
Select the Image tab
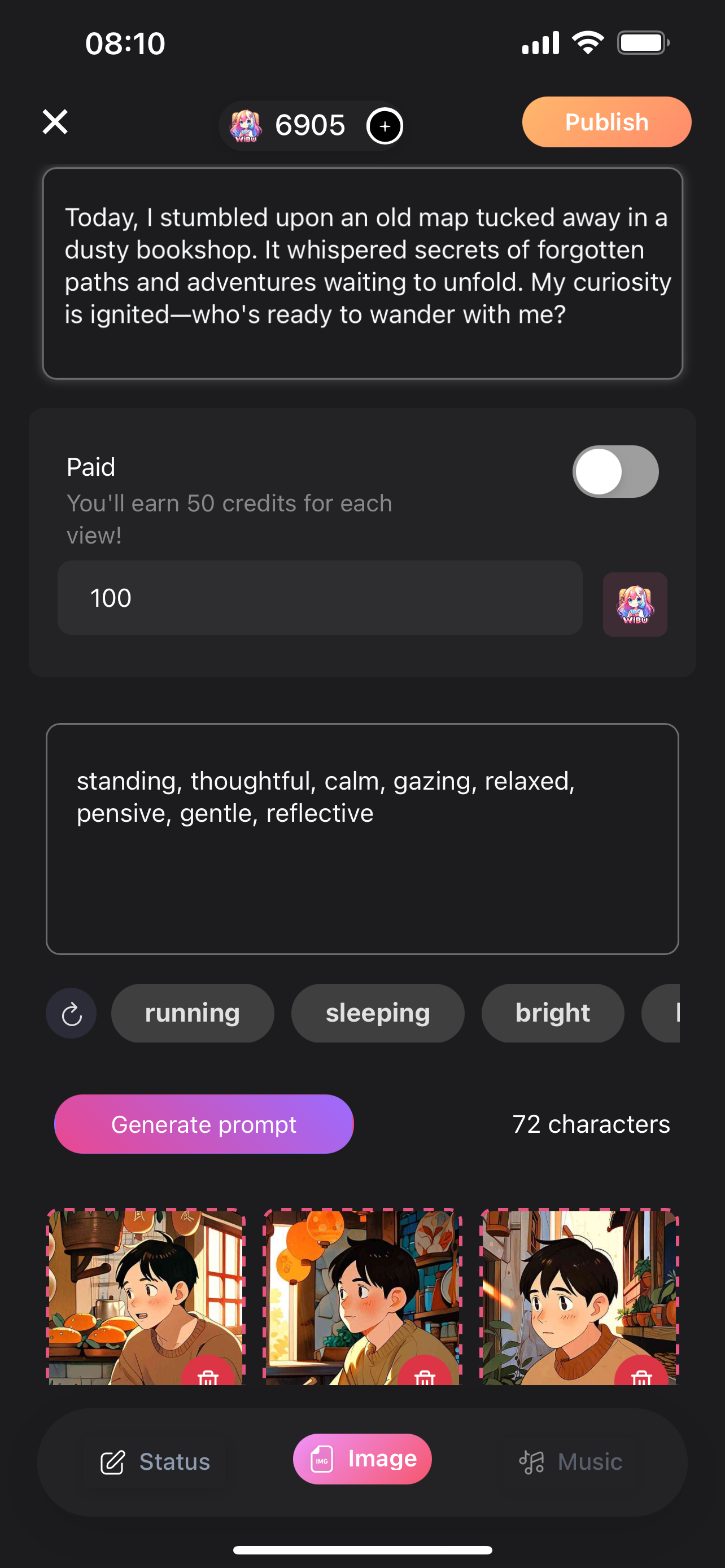362,1459
